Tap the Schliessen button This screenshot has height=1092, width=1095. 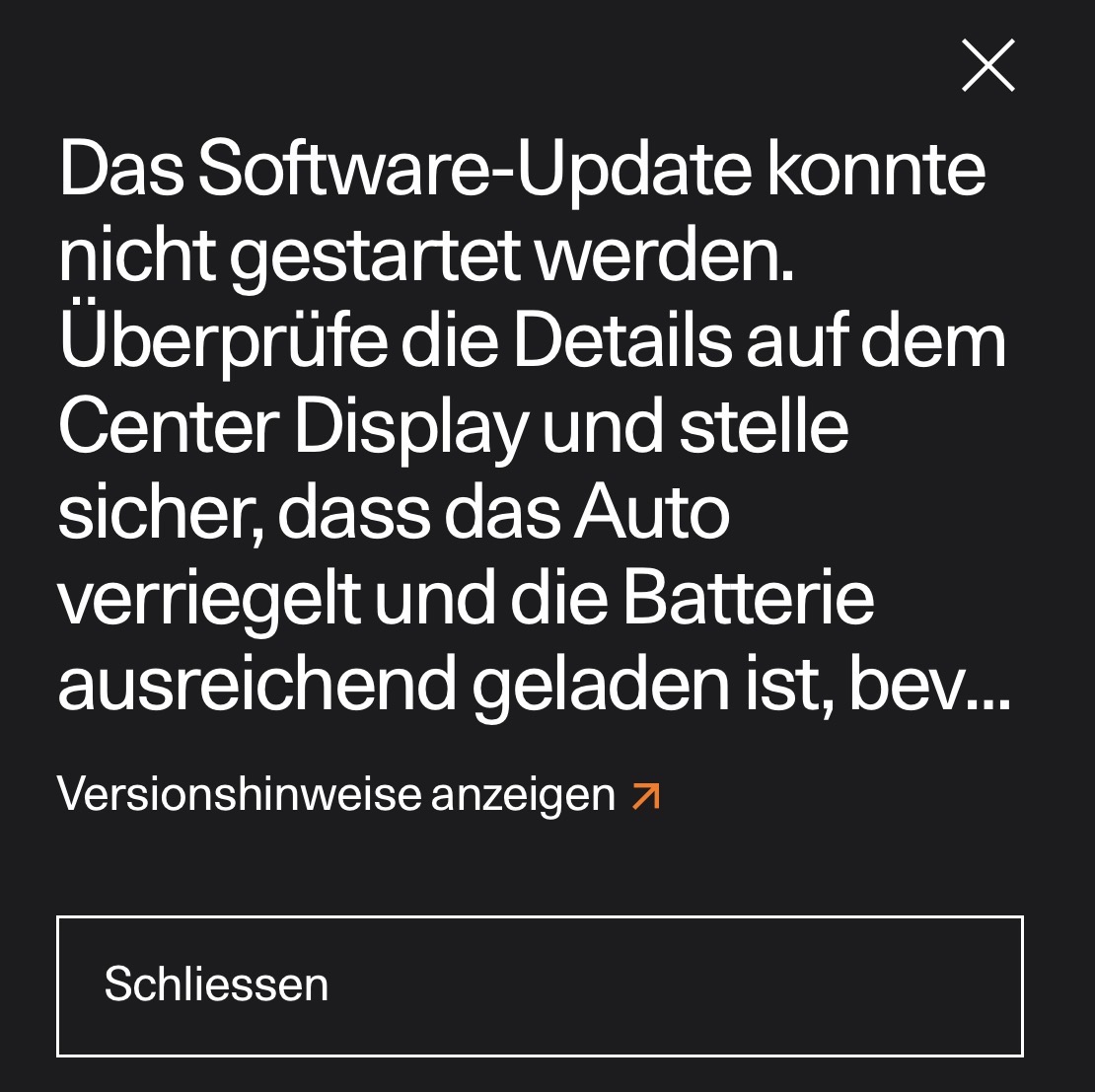(x=540, y=985)
